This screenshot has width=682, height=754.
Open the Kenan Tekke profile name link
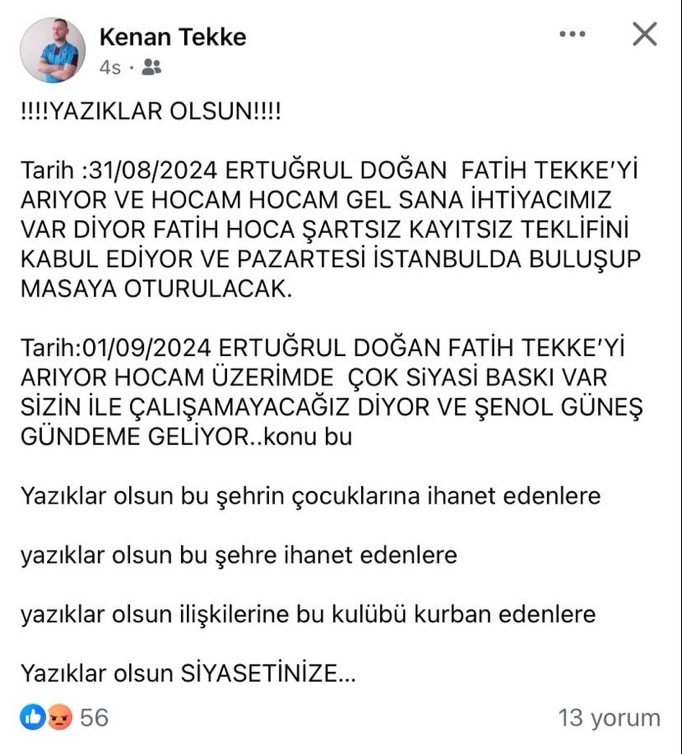[x=172, y=37]
